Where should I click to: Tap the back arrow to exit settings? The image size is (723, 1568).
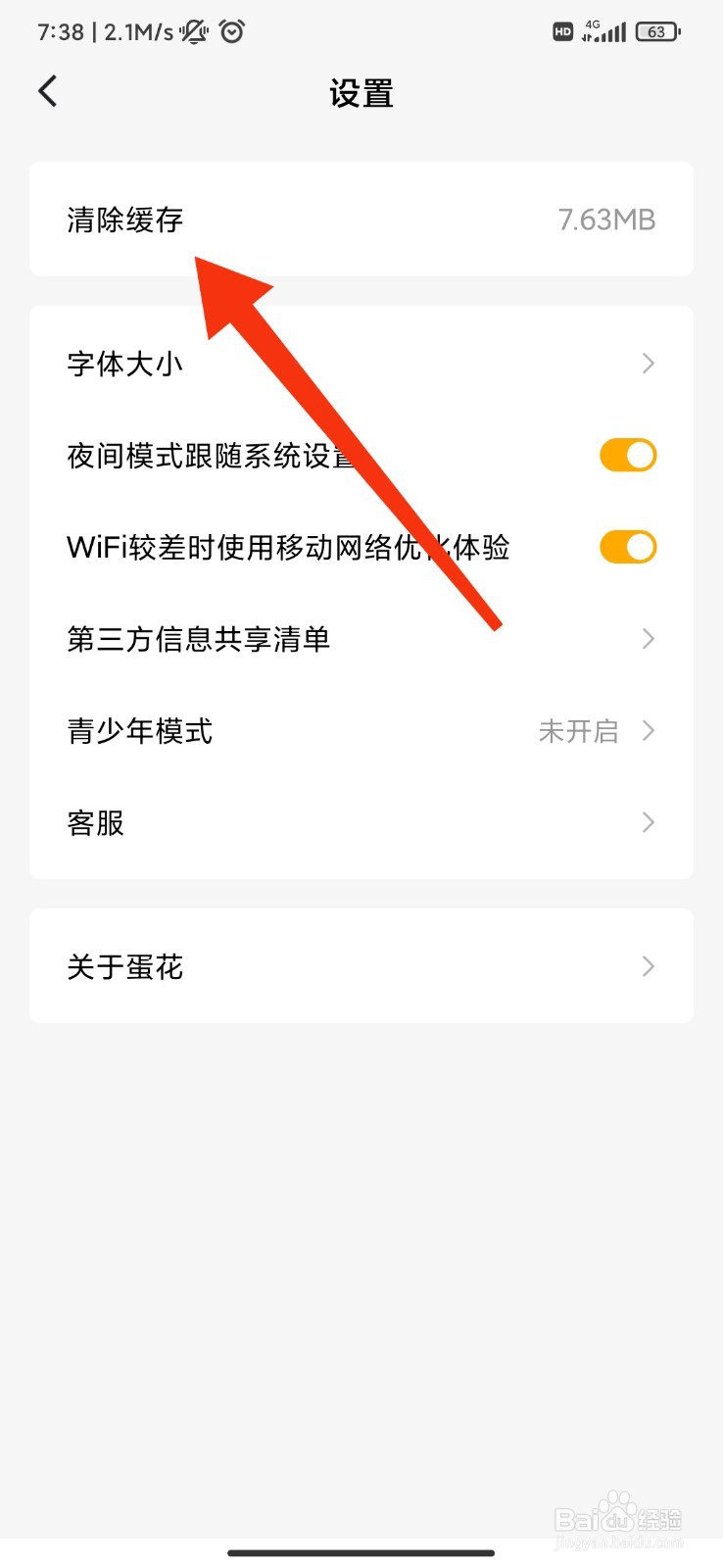pos(47,90)
